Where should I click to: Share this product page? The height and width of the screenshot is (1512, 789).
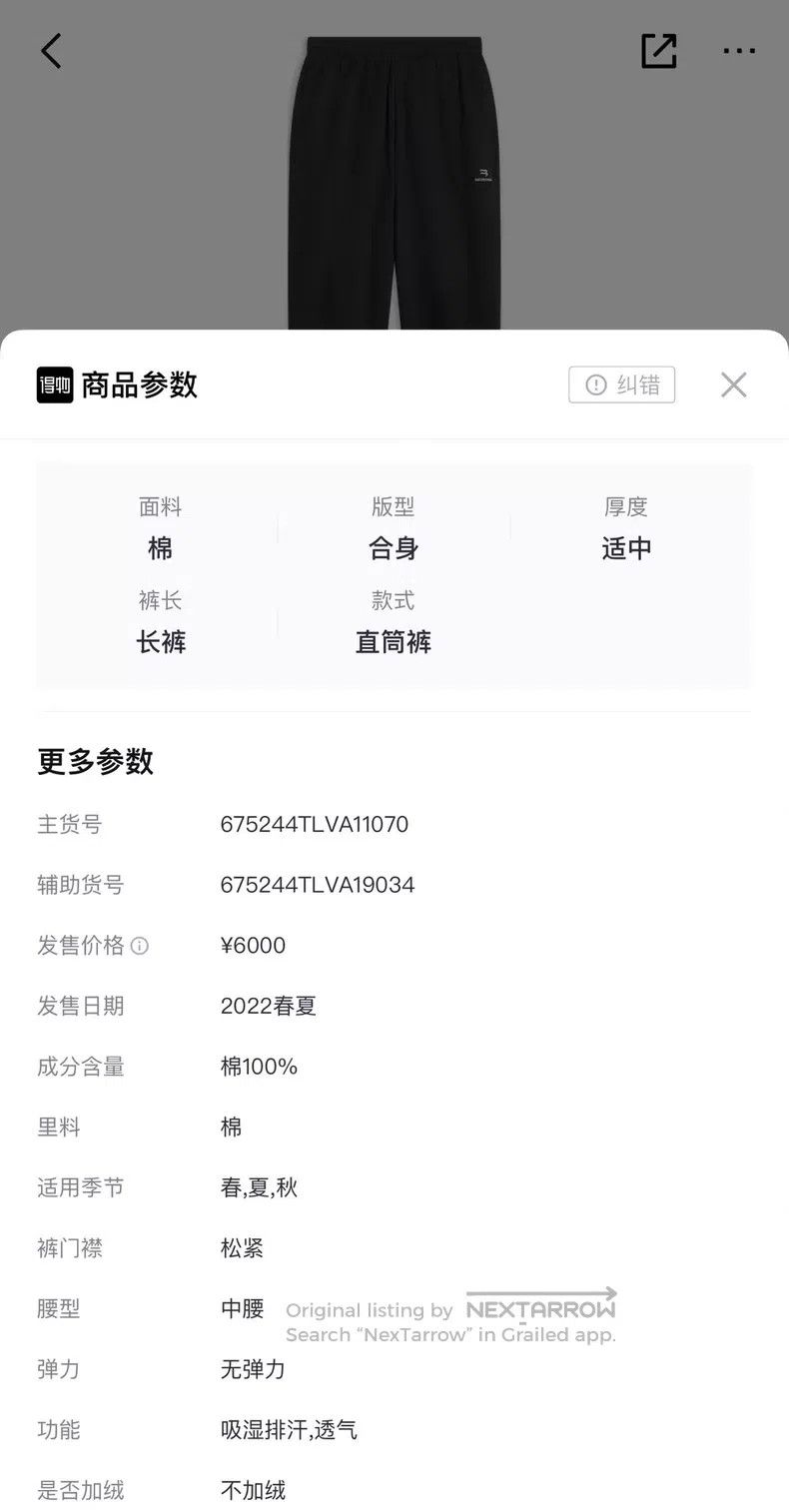tap(659, 51)
